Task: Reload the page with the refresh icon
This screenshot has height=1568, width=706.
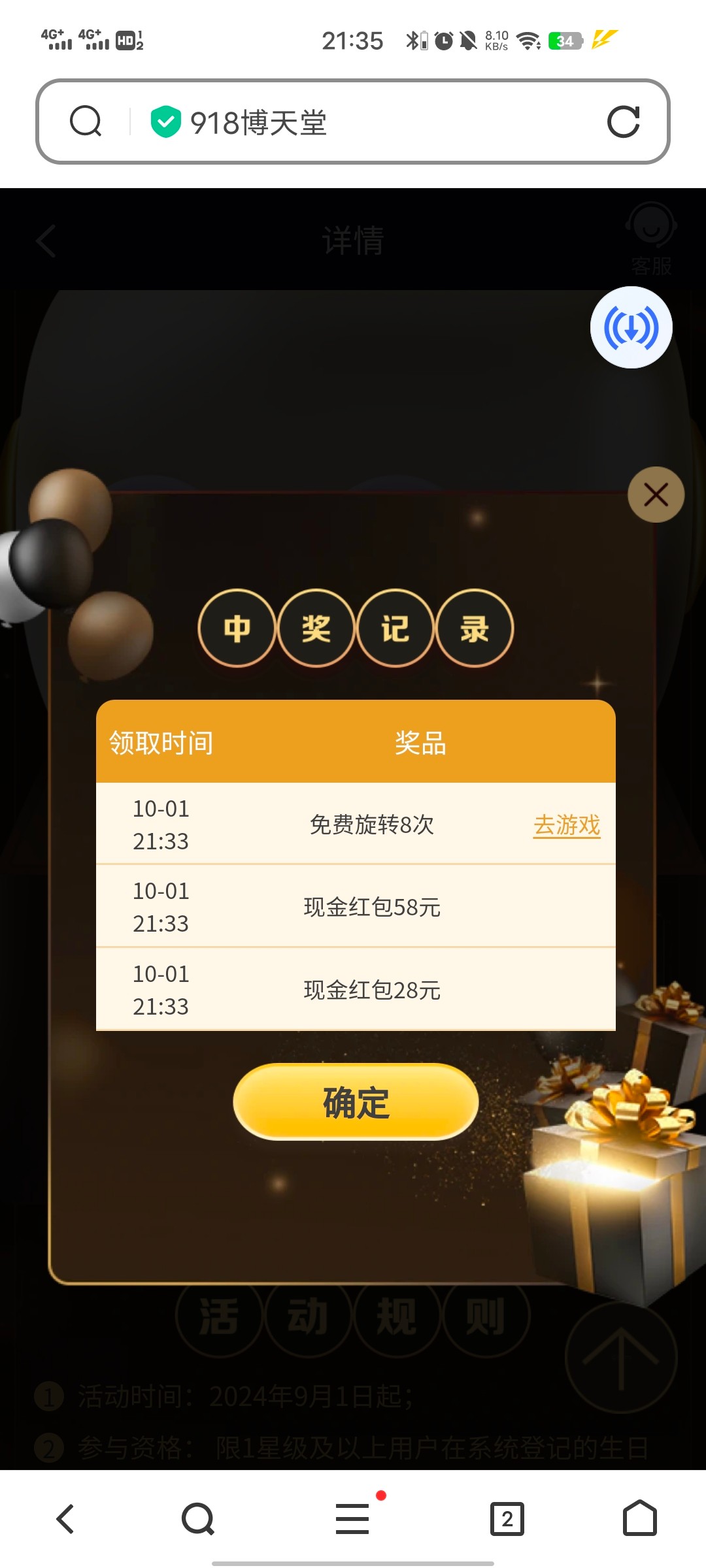Action: (622, 122)
